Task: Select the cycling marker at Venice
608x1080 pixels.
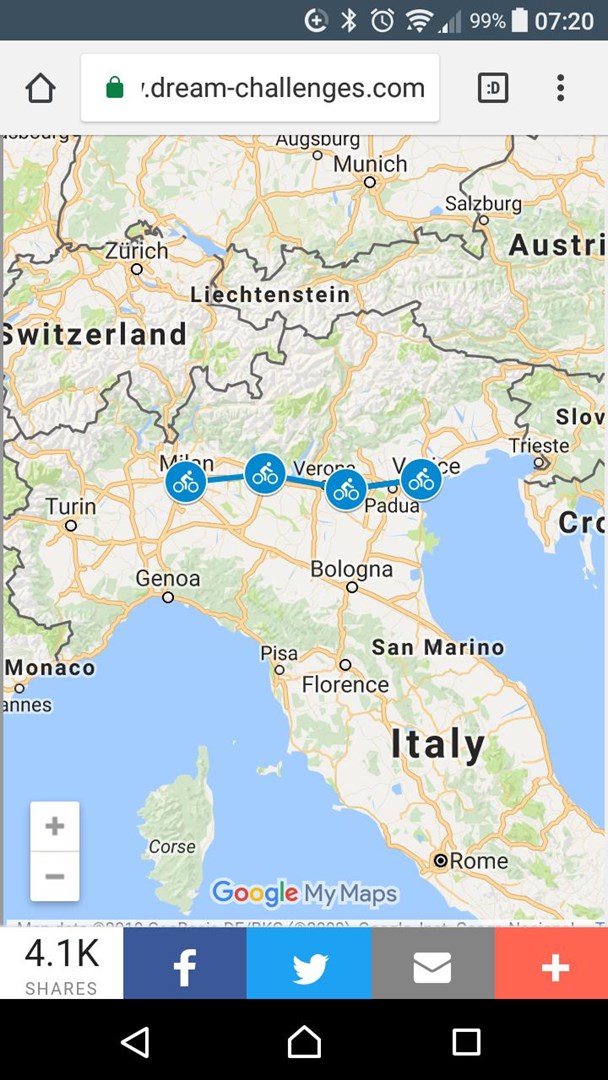Action: pos(422,480)
